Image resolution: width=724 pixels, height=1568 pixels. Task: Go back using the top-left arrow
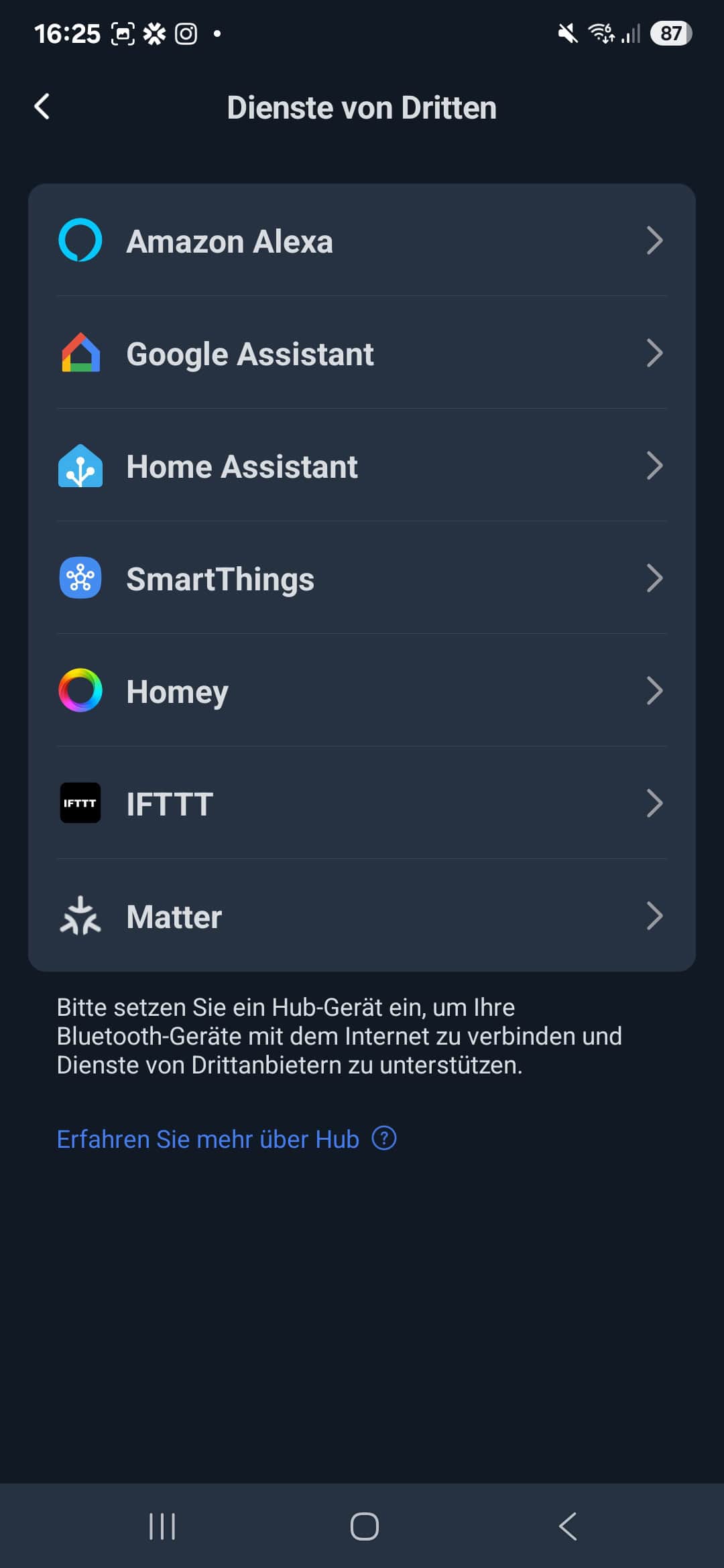pyautogui.click(x=42, y=107)
